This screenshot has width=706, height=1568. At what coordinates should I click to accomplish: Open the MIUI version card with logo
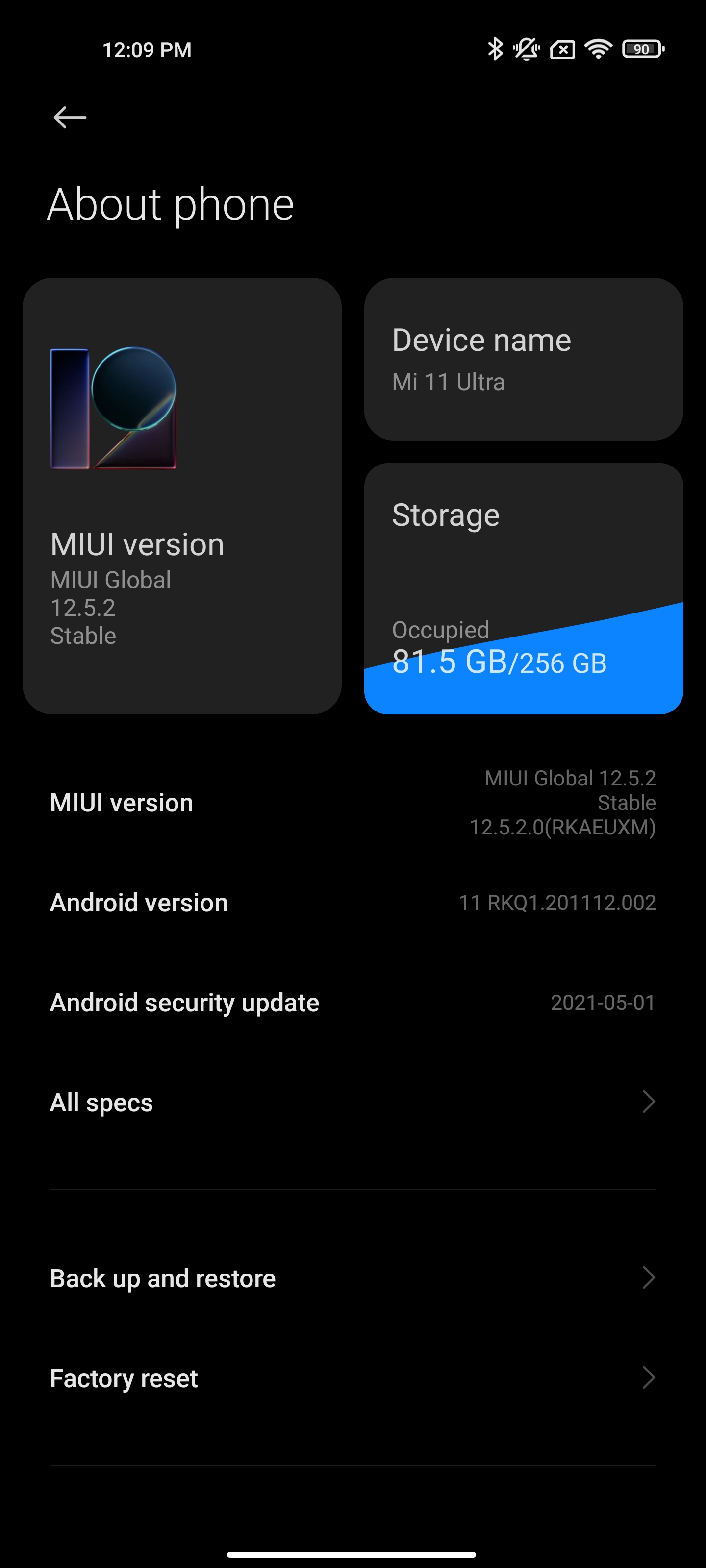click(181, 495)
